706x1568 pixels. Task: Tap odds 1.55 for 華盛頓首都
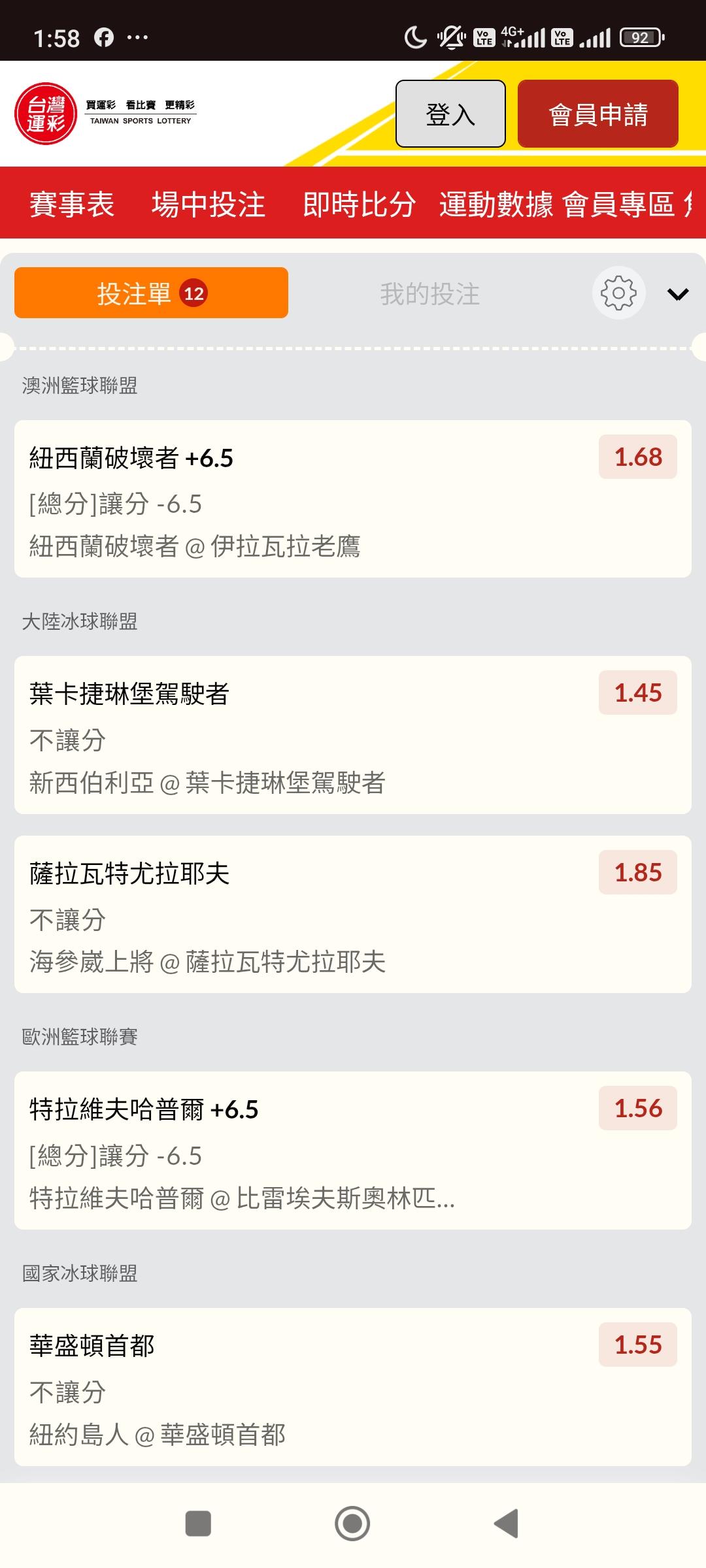click(637, 1345)
